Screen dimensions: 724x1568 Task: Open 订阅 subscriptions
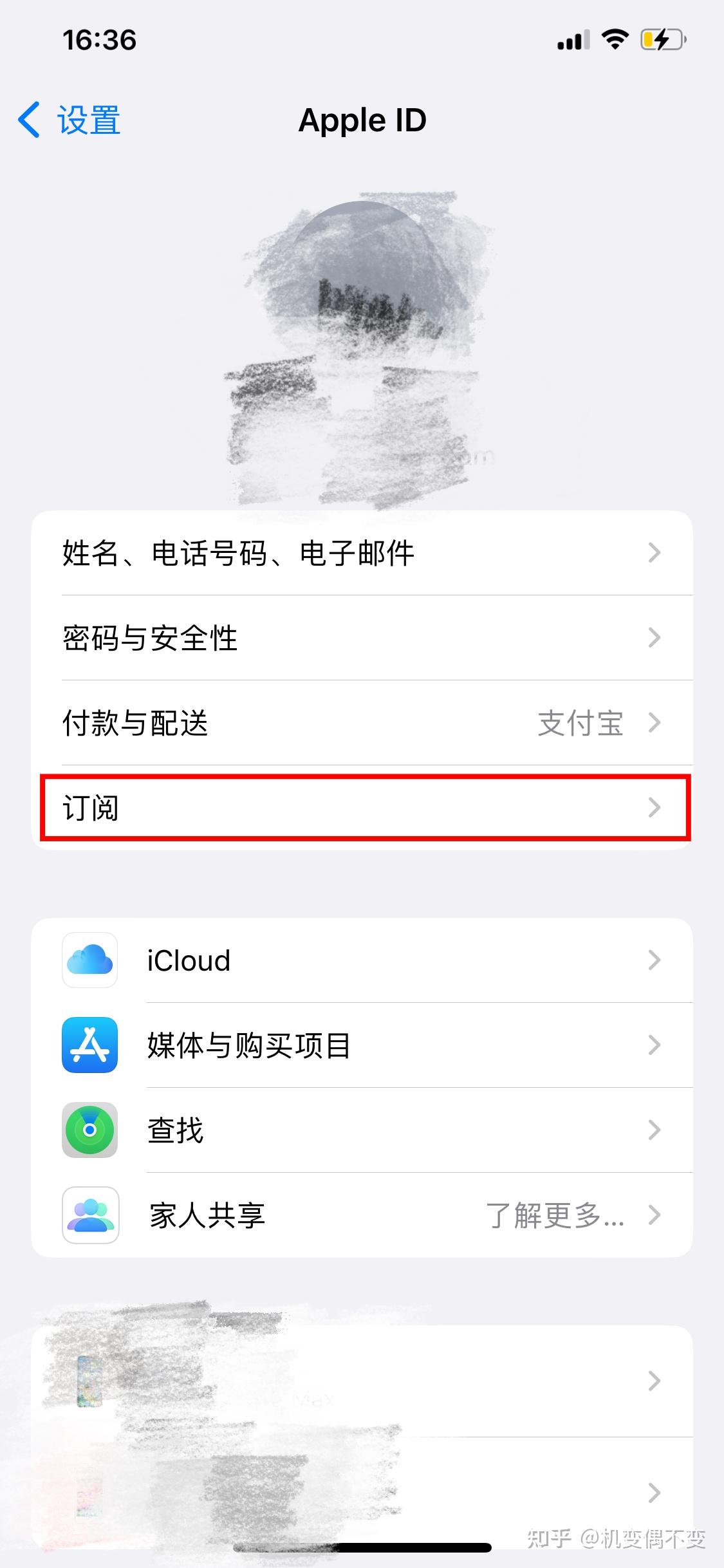[x=362, y=808]
